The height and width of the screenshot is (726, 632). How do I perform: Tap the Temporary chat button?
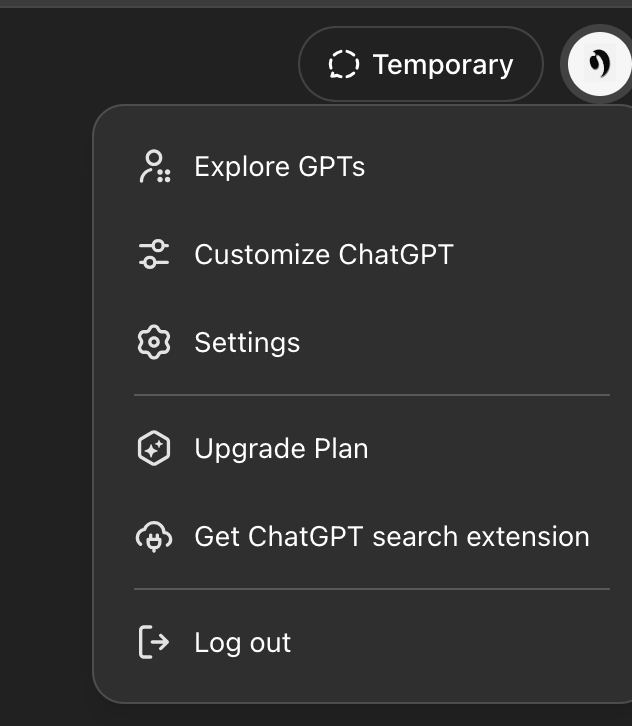click(x=420, y=65)
